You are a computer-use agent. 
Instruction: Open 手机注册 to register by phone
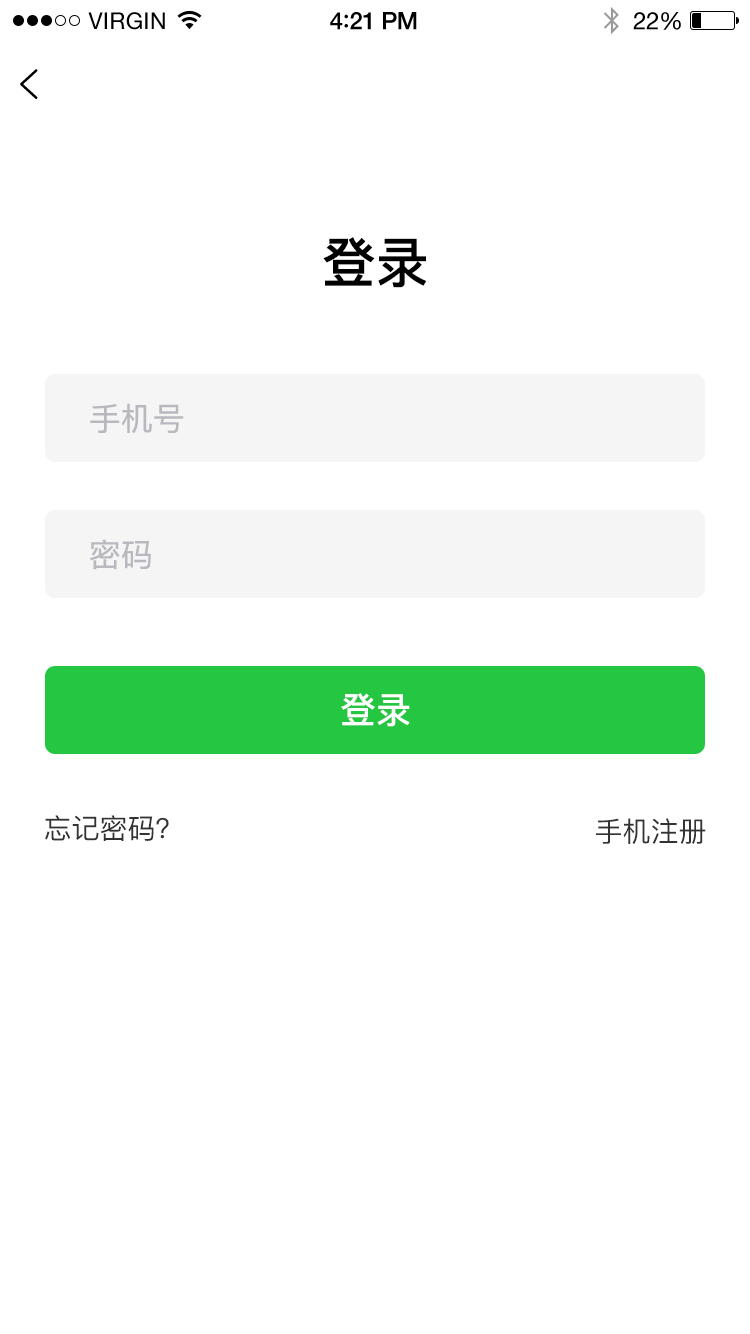[650, 831]
